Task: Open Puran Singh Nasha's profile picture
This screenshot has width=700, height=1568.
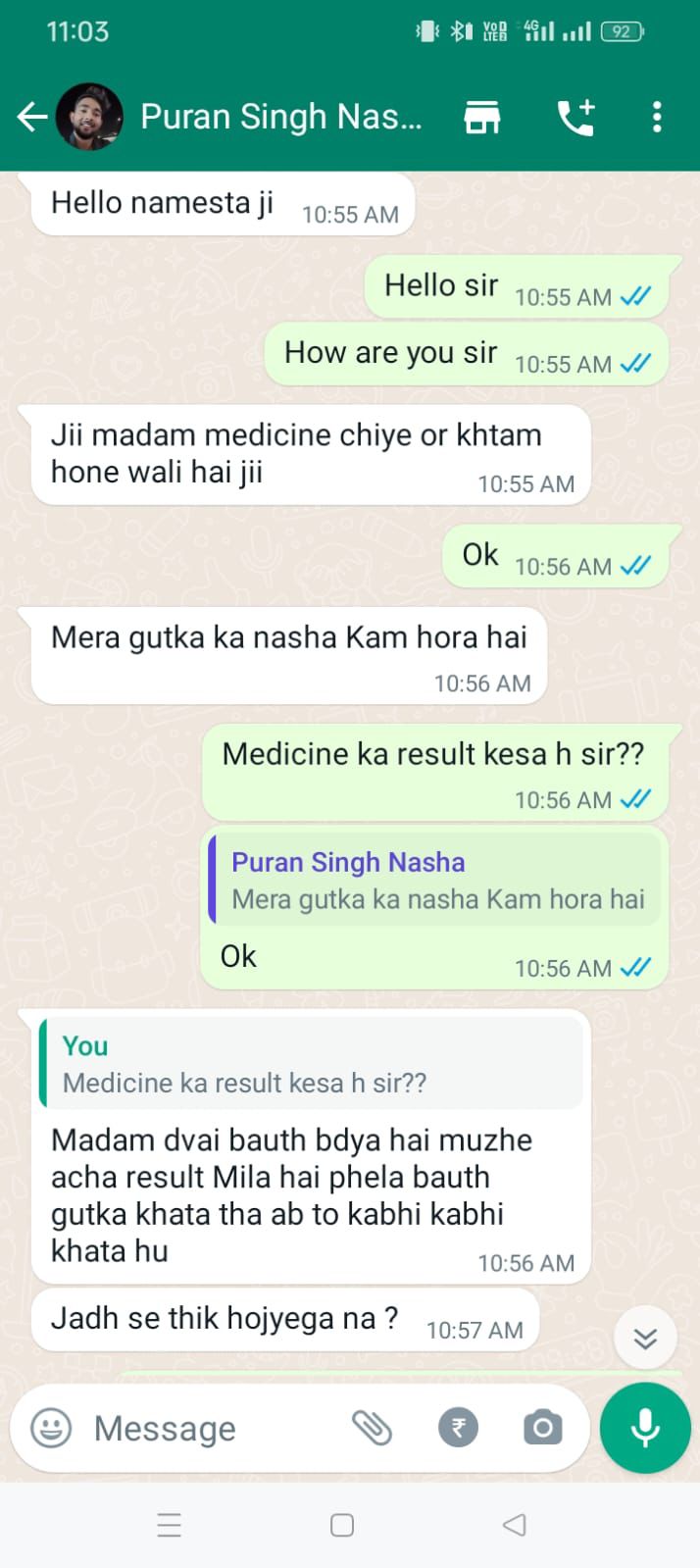Action: pos(89,117)
